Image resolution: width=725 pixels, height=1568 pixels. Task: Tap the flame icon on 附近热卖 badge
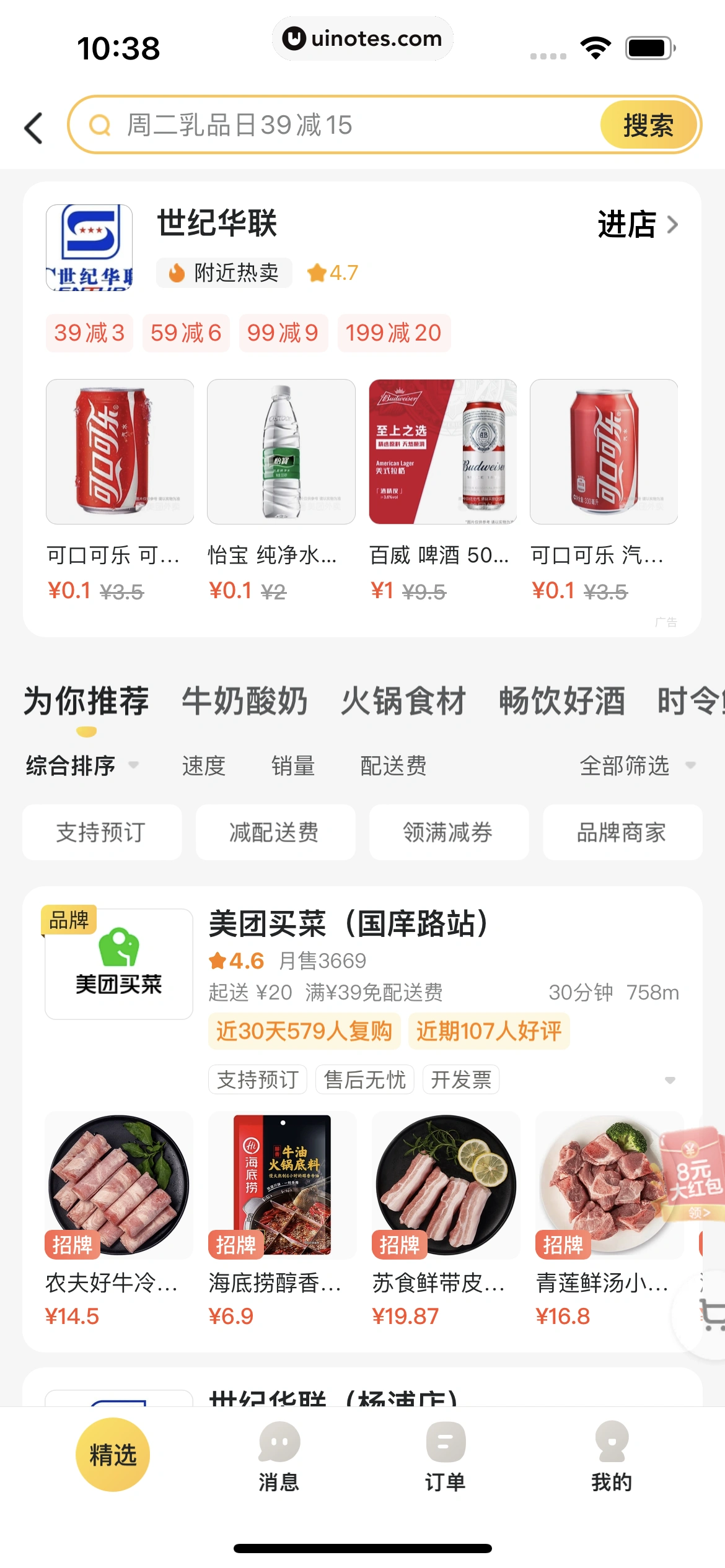coord(176,272)
